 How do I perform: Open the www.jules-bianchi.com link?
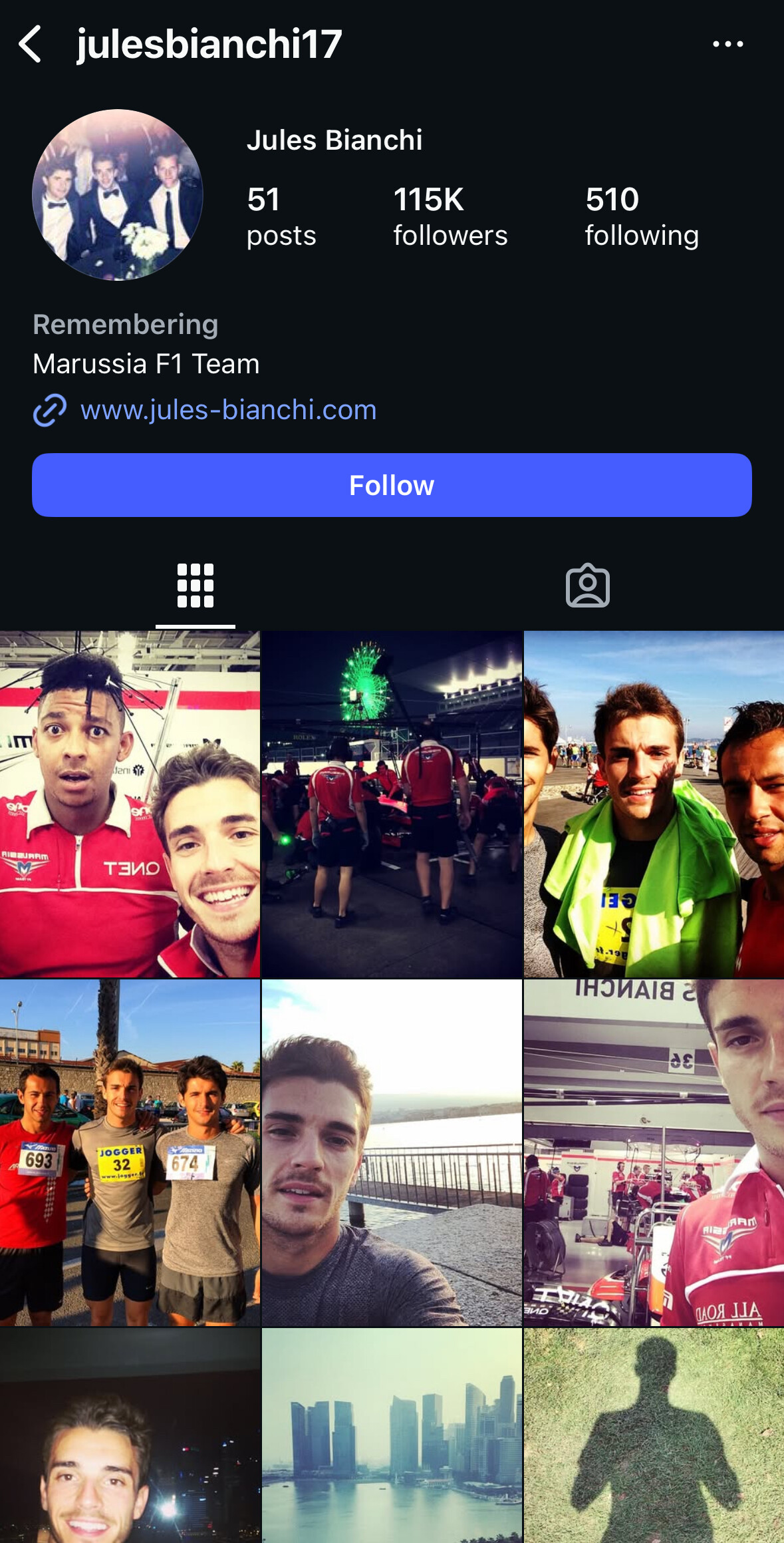[x=228, y=410]
